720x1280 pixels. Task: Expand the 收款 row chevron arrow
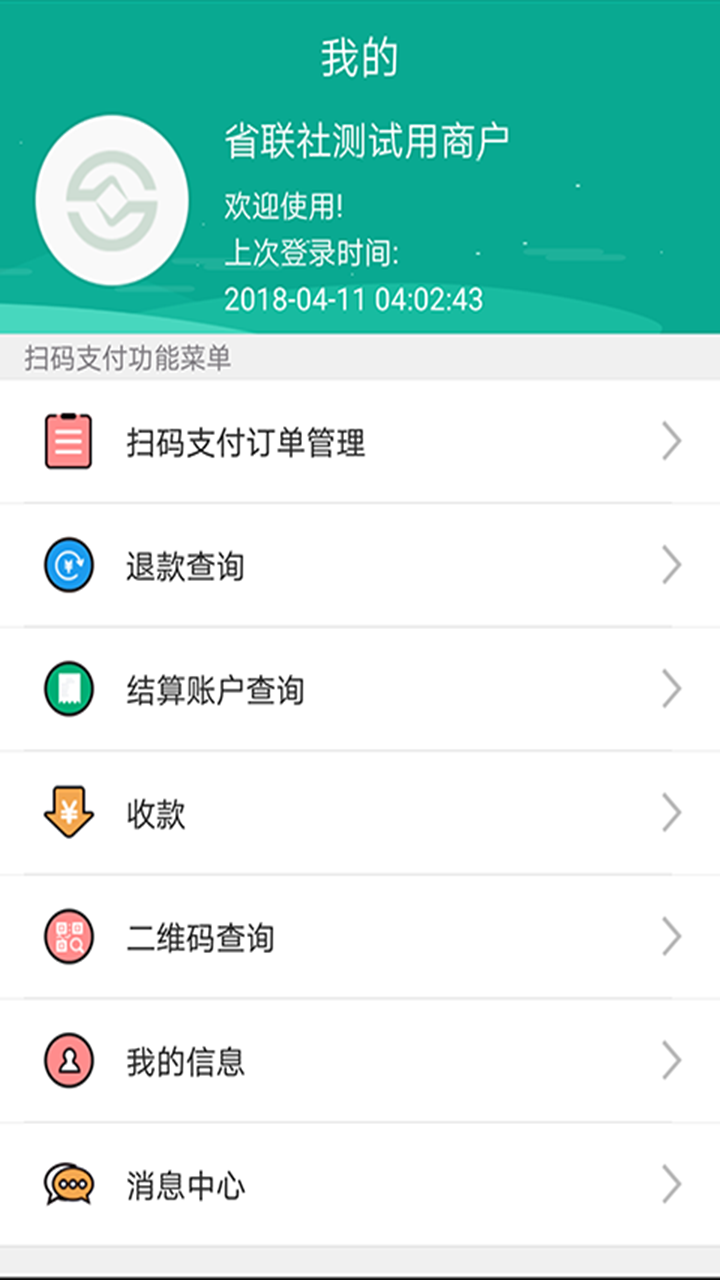[672, 812]
